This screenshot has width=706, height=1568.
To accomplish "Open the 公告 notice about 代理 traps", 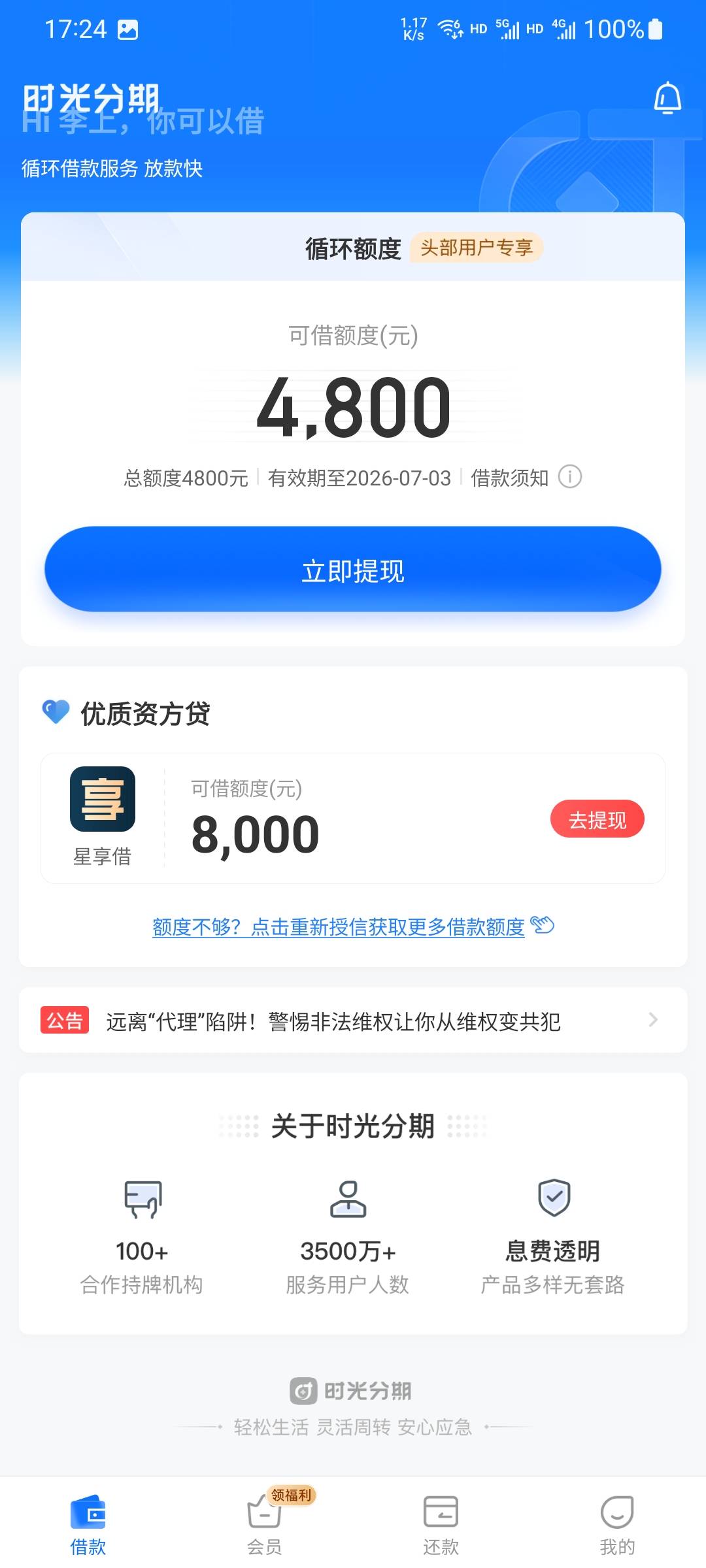I will [353, 1021].
